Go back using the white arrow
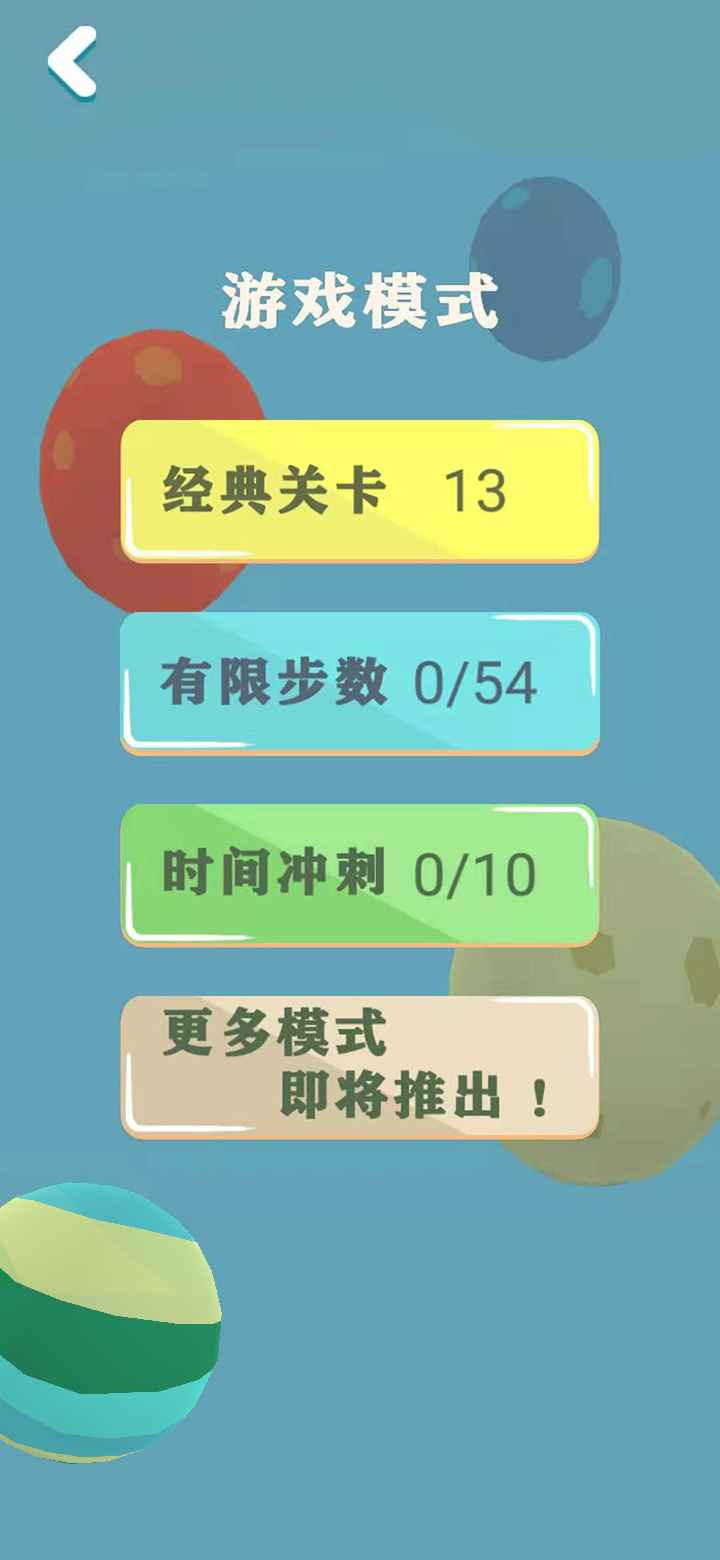The image size is (720, 1560). coord(72,62)
